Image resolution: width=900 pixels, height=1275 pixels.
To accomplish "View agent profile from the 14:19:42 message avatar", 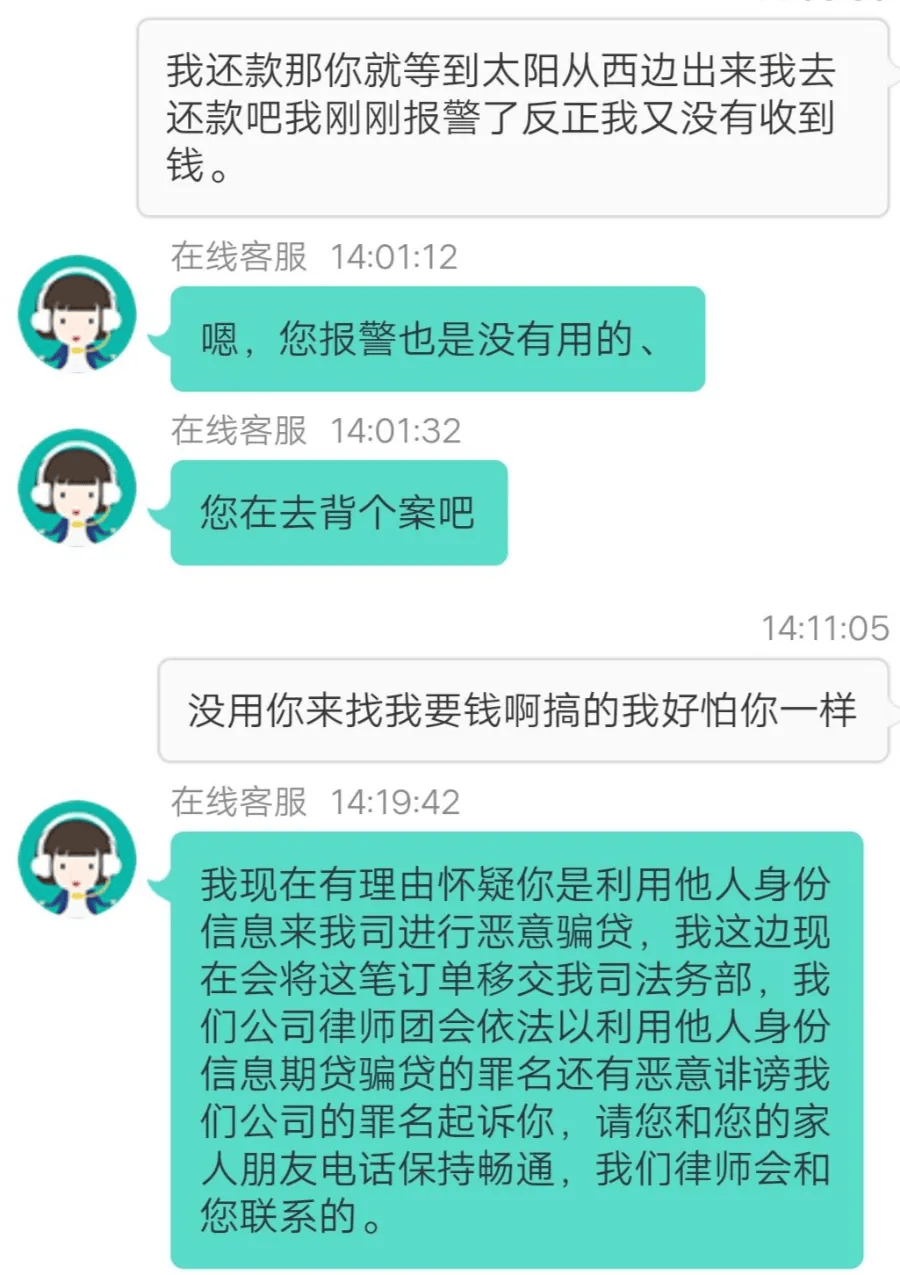I will coord(77,858).
